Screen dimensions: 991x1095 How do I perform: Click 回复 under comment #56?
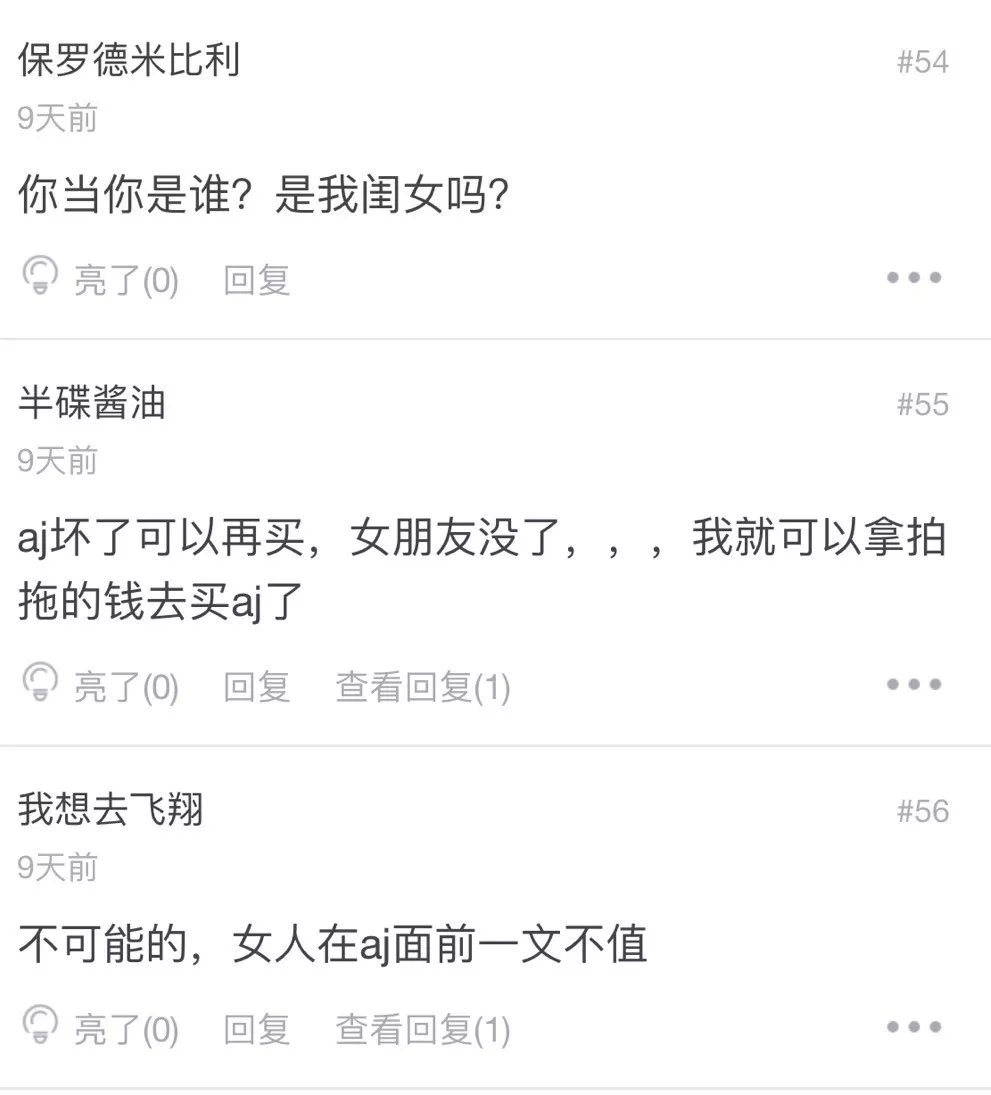pyautogui.click(x=256, y=1028)
